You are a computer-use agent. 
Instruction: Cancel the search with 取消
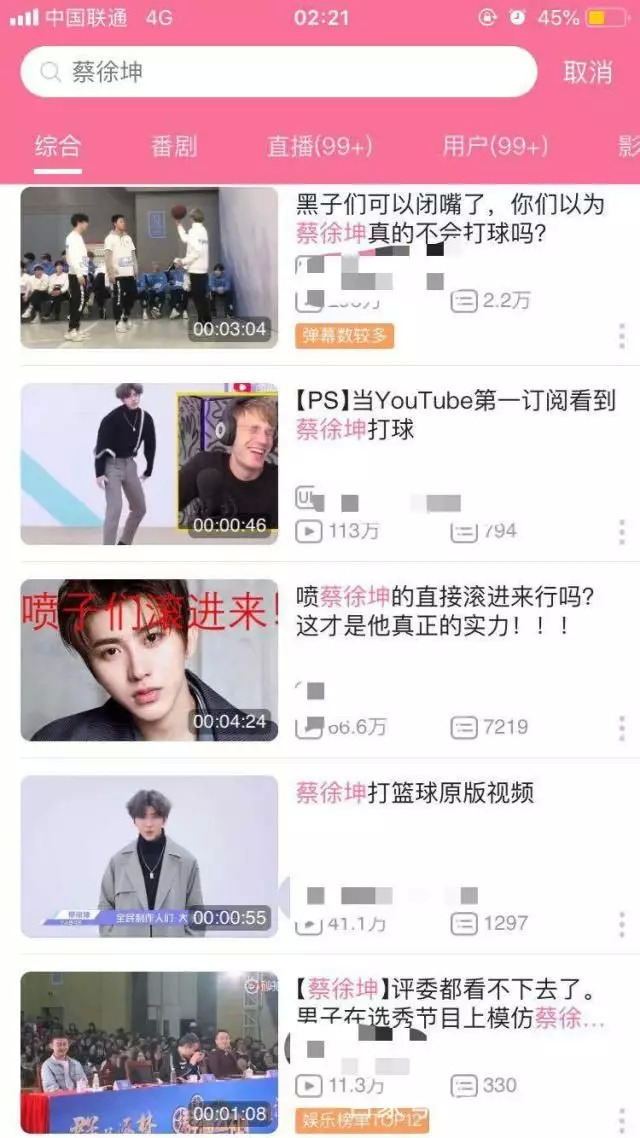587,72
